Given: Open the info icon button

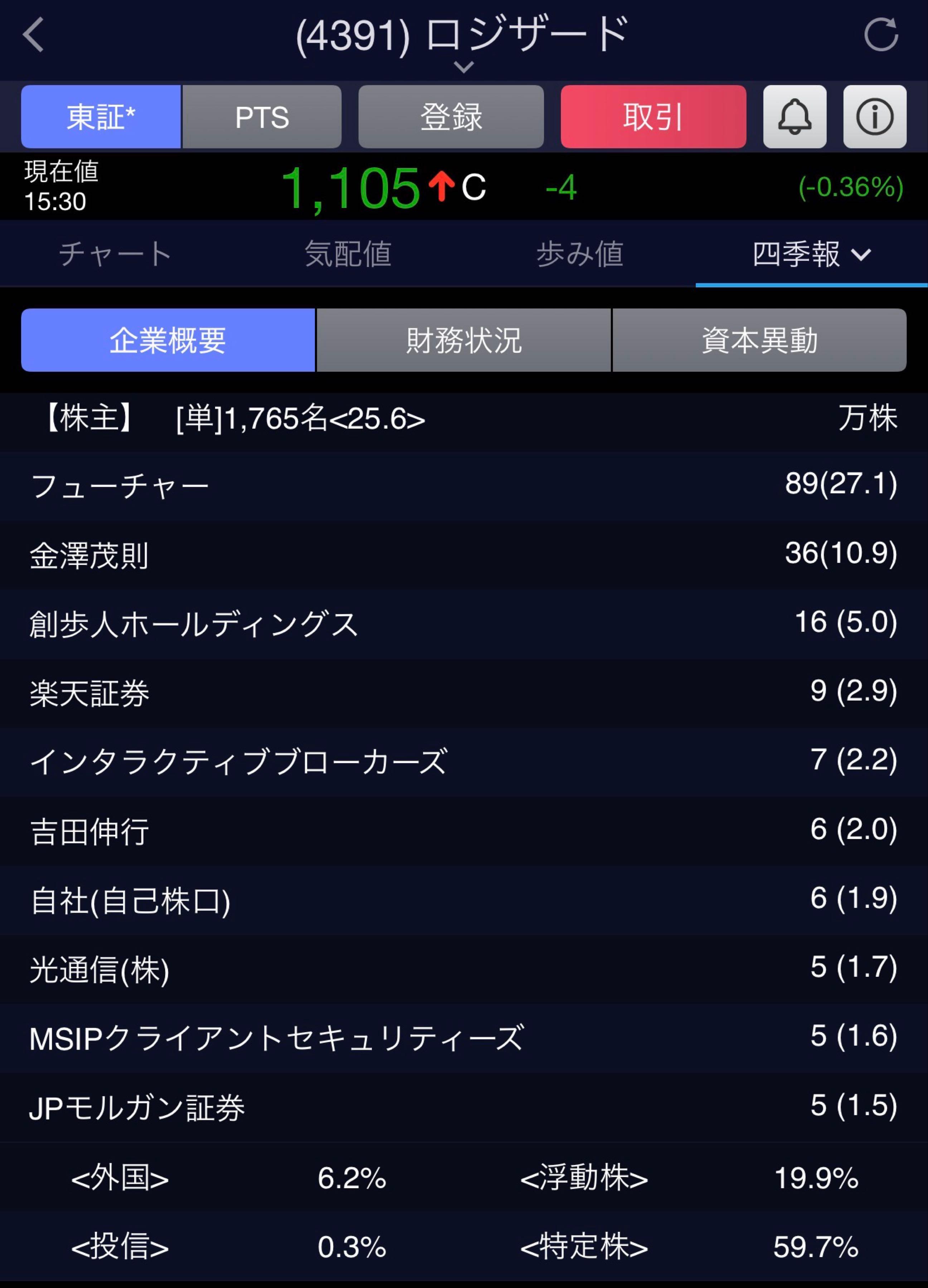Looking at the screenshot, I should pos(874,117).
